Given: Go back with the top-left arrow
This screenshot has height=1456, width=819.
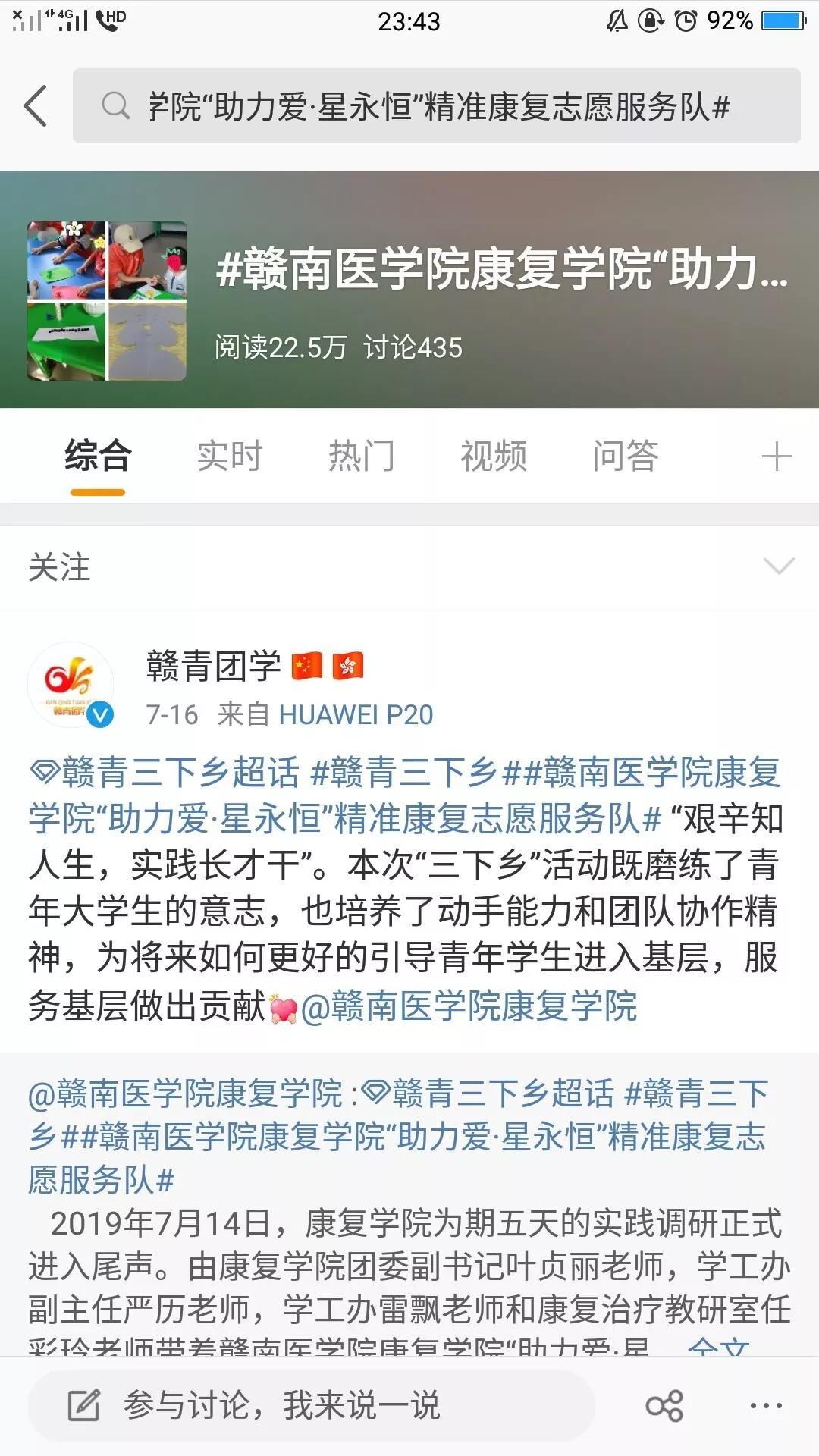Looking at the screenshot, I should pos(36,105).
